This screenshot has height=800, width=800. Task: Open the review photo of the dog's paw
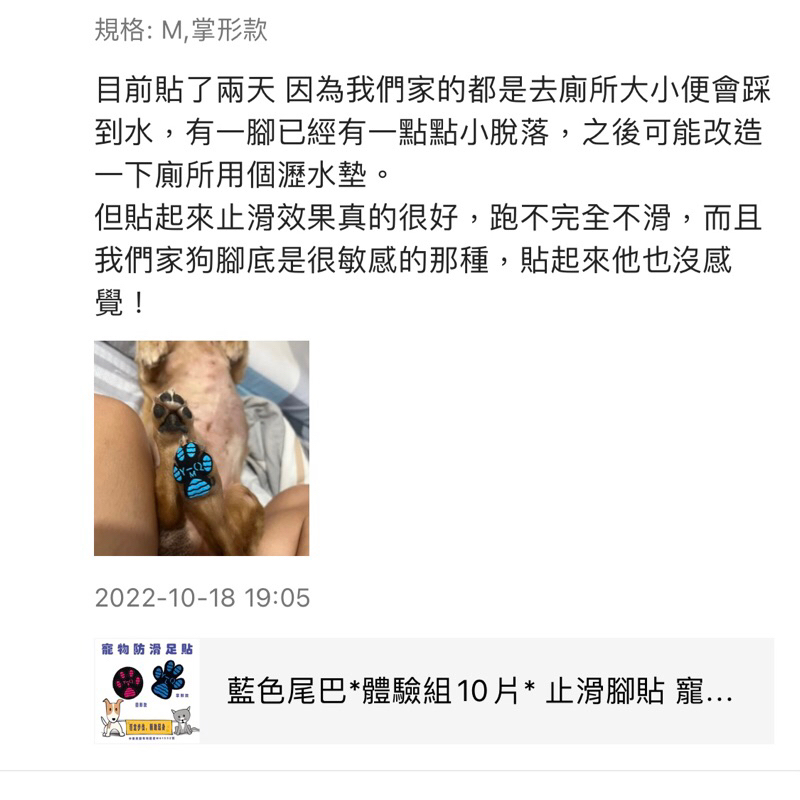pyautogui.click(x=201, y=448)
